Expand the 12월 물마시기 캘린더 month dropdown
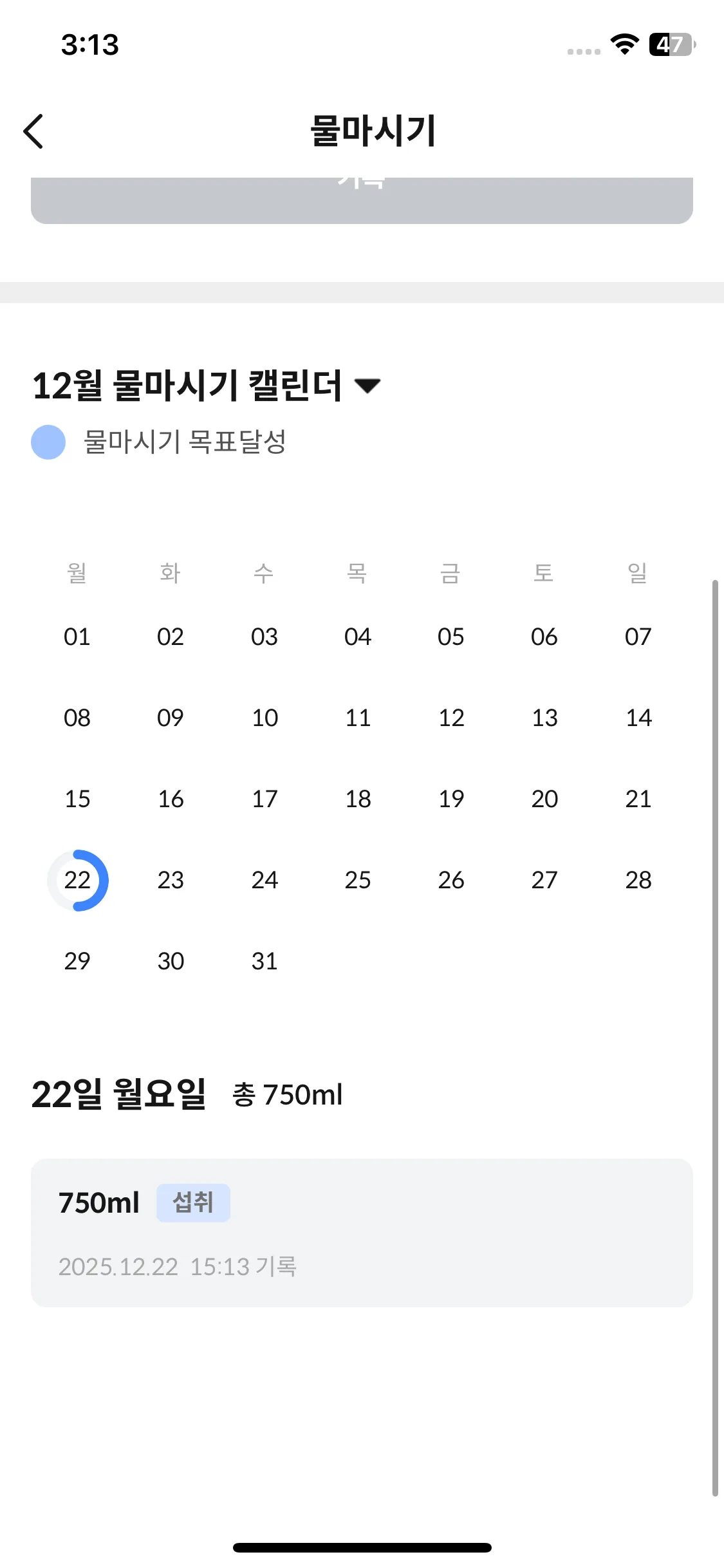This screenshot has width=724, height=1568. [x=367, y=386]
